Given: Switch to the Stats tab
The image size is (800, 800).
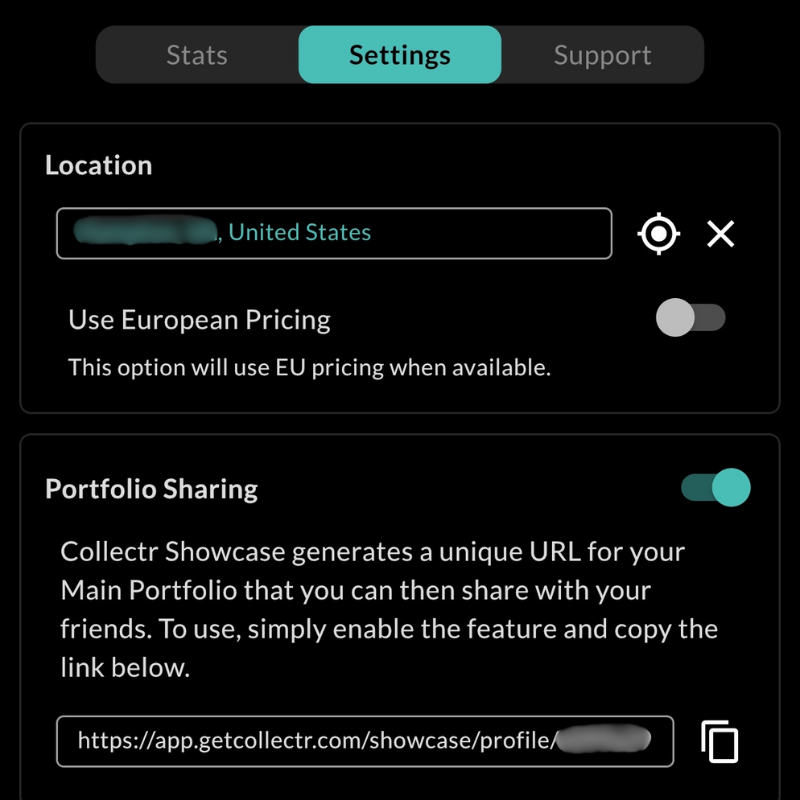Looking at the screenshot, I should click(197, 55).
